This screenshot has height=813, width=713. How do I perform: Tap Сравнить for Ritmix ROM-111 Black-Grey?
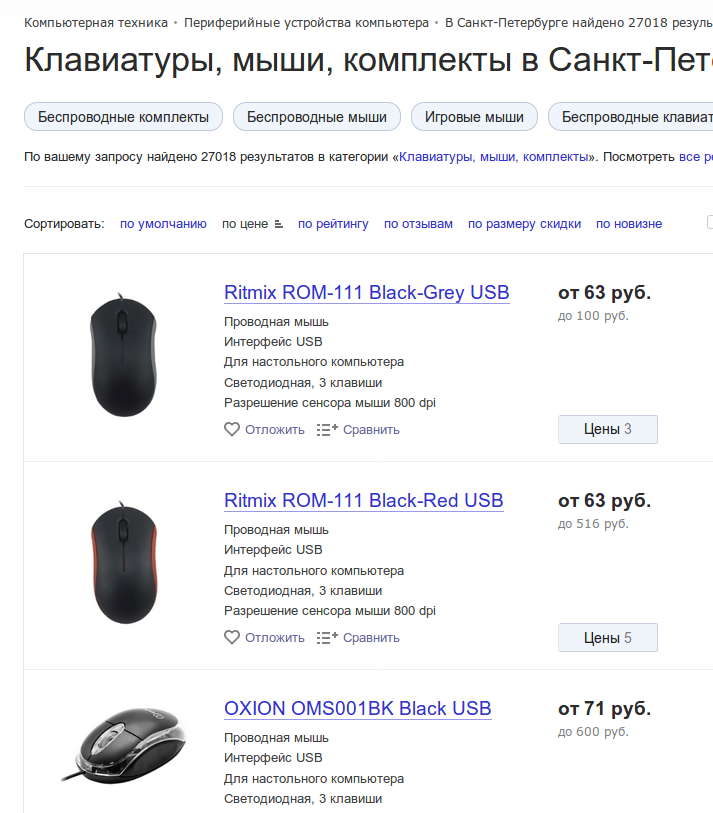pos(358,430)
